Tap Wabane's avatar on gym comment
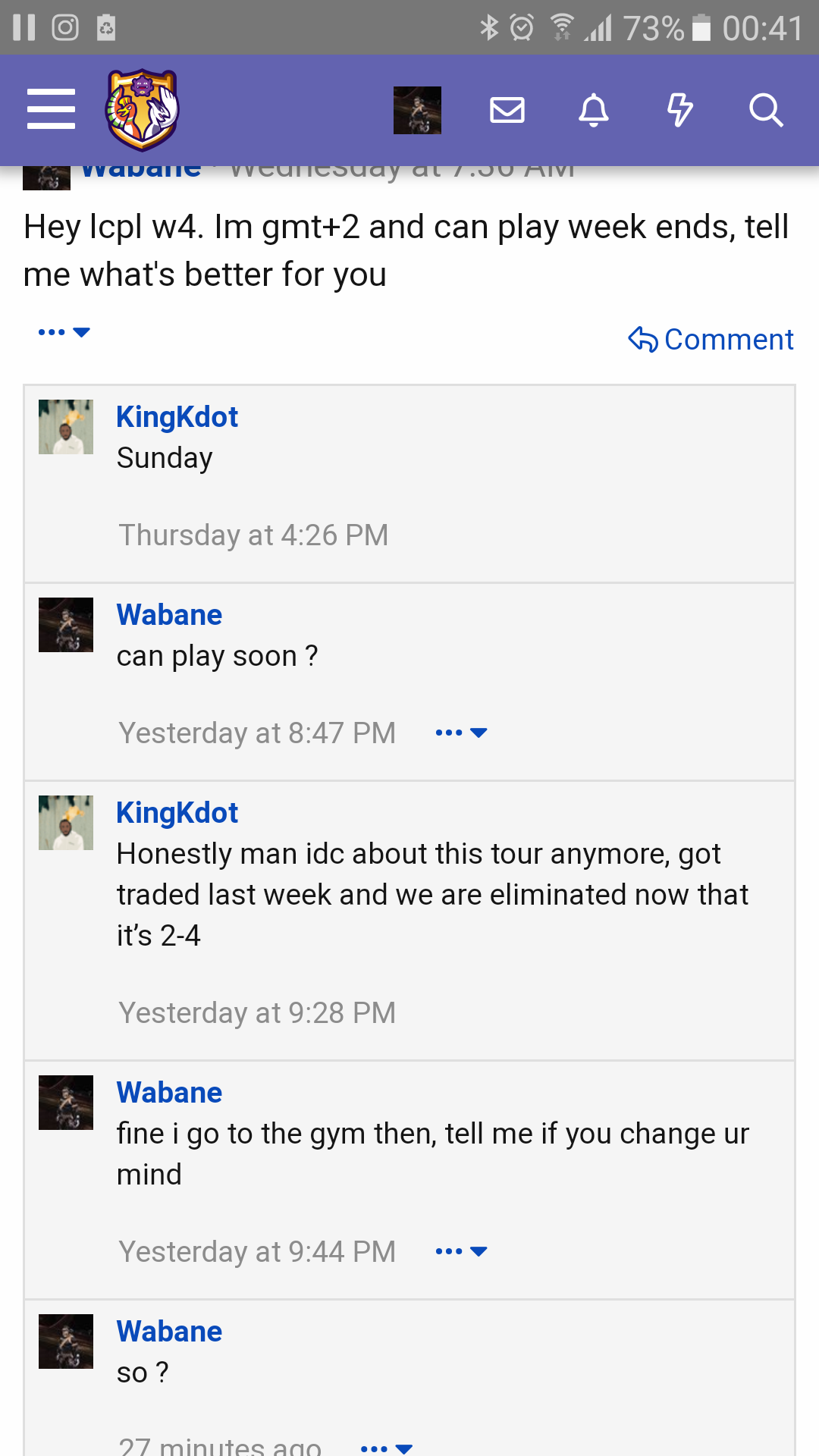Screen dimensions: 819x1456 tap(66, 1103)
